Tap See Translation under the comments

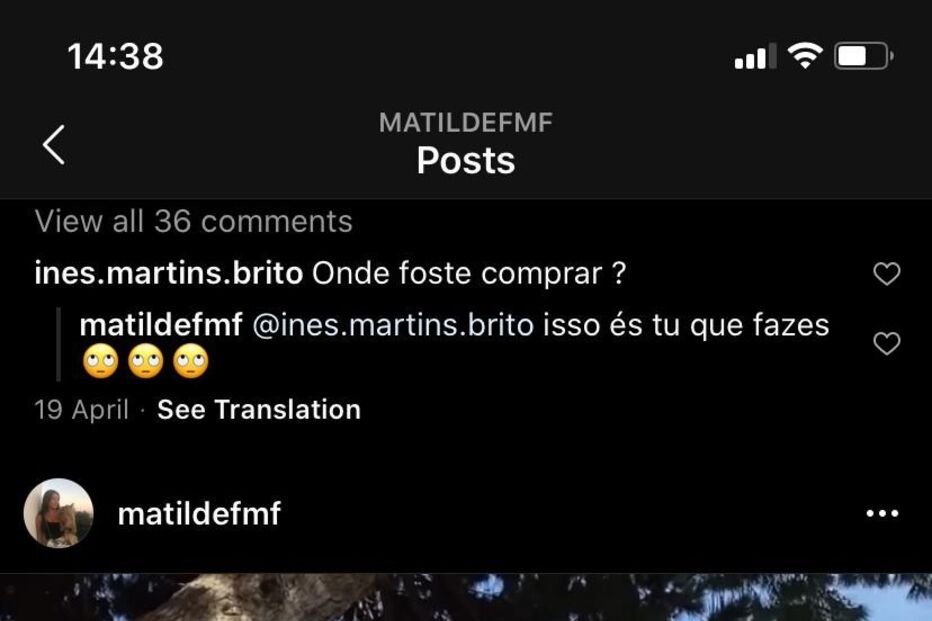pyautogui.click(x=259, y=410)
